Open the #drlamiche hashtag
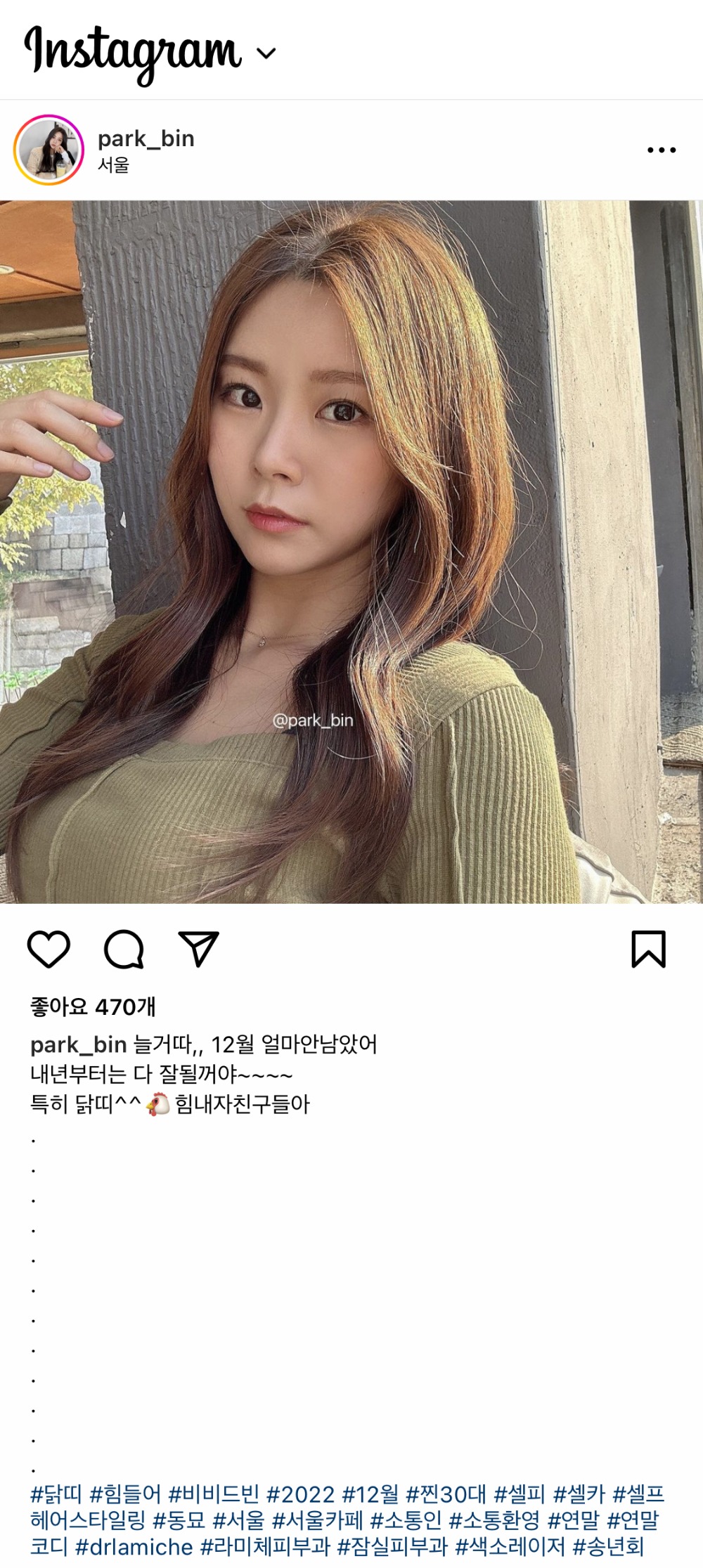Viewport: 703px width, 1568px height. click(134, 1547)
